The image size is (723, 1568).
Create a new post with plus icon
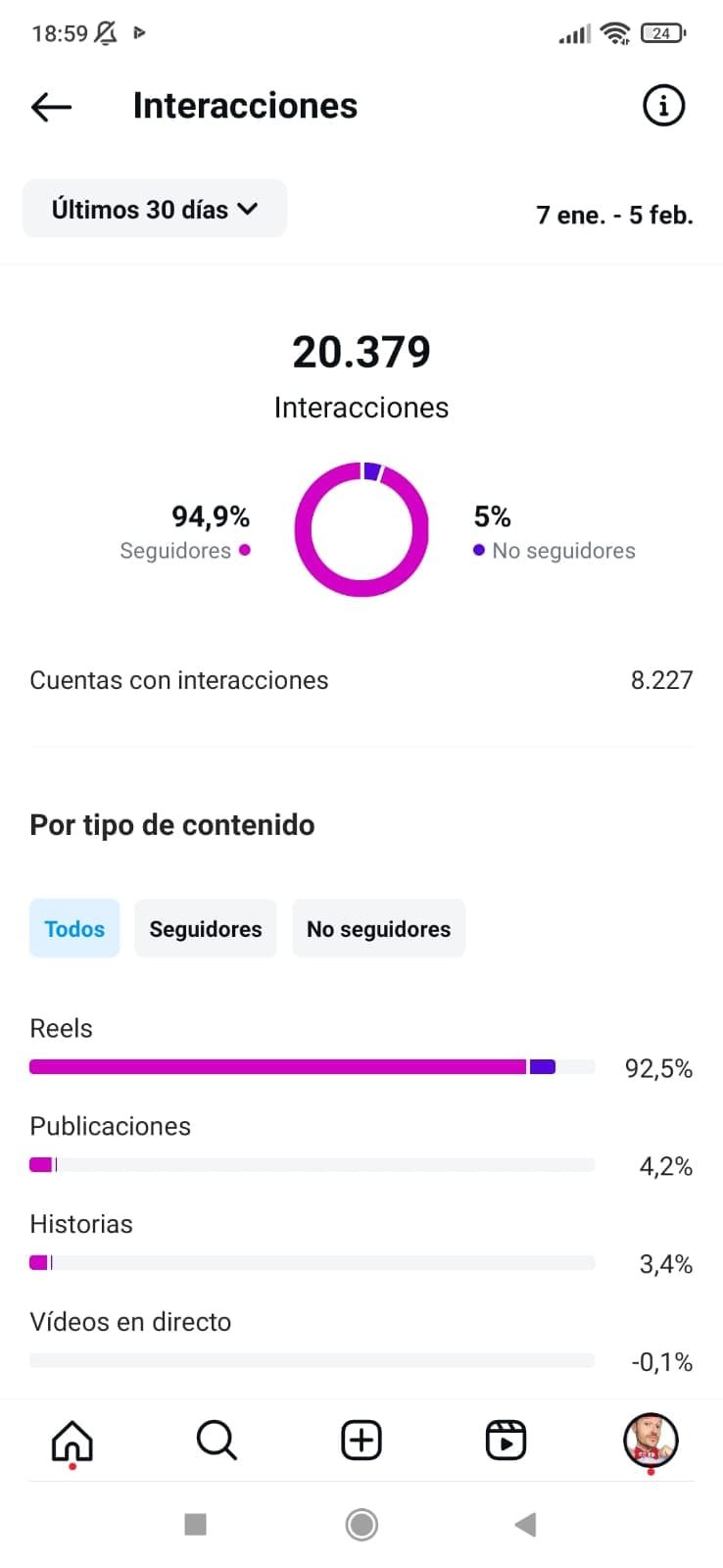pos(361,1441)
